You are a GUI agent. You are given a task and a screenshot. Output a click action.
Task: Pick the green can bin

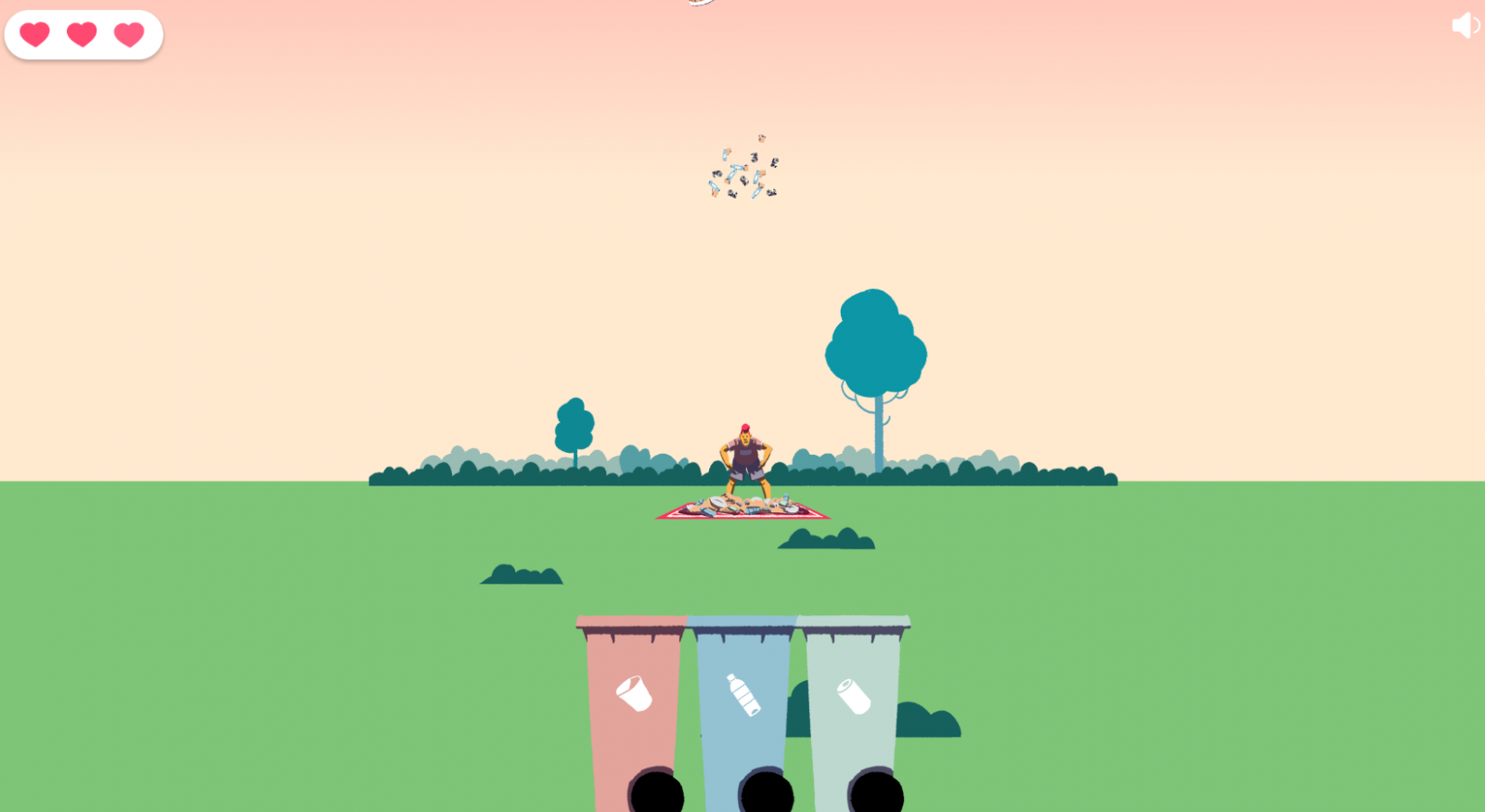pos(853,705)
